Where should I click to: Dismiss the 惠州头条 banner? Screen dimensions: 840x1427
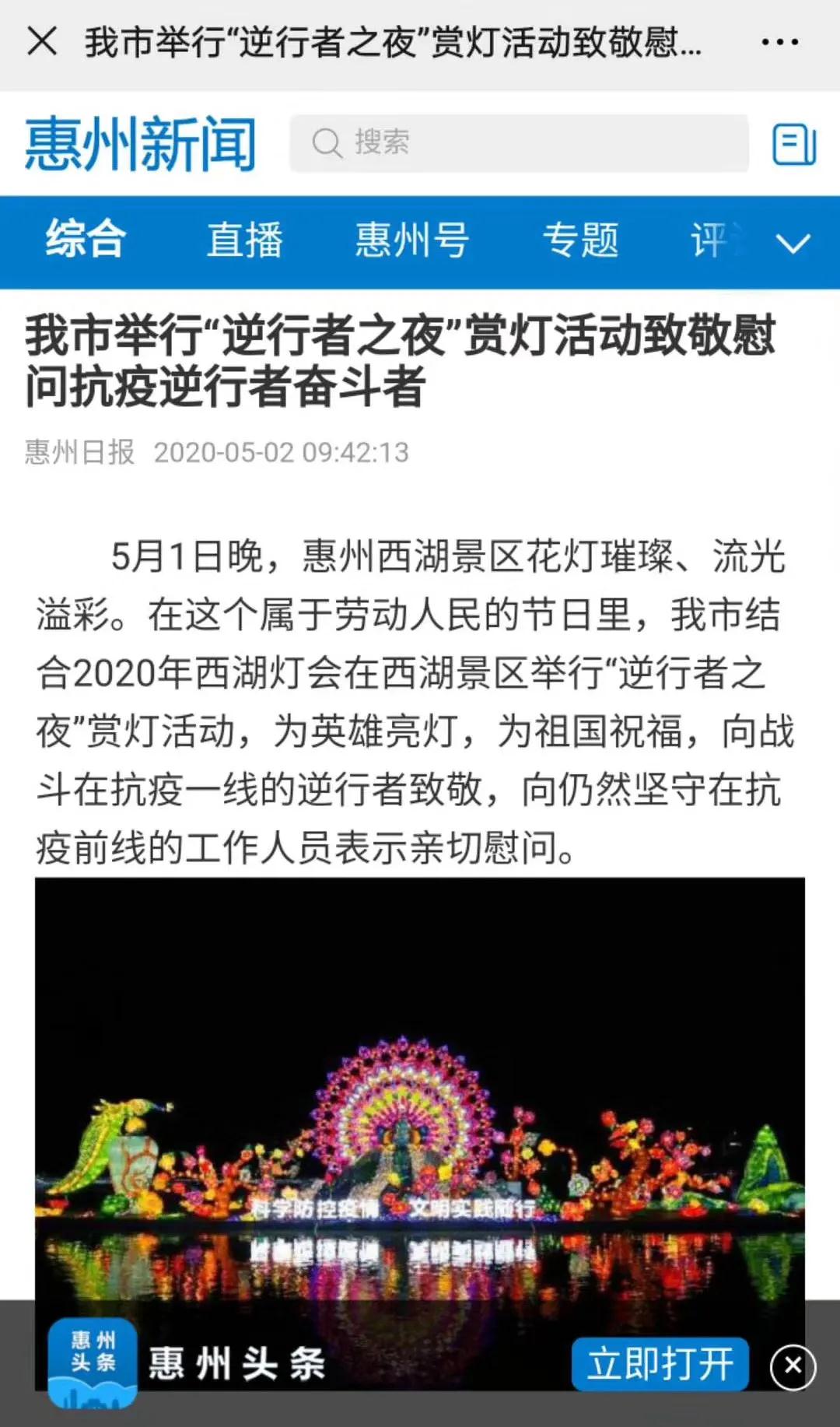793,1366
